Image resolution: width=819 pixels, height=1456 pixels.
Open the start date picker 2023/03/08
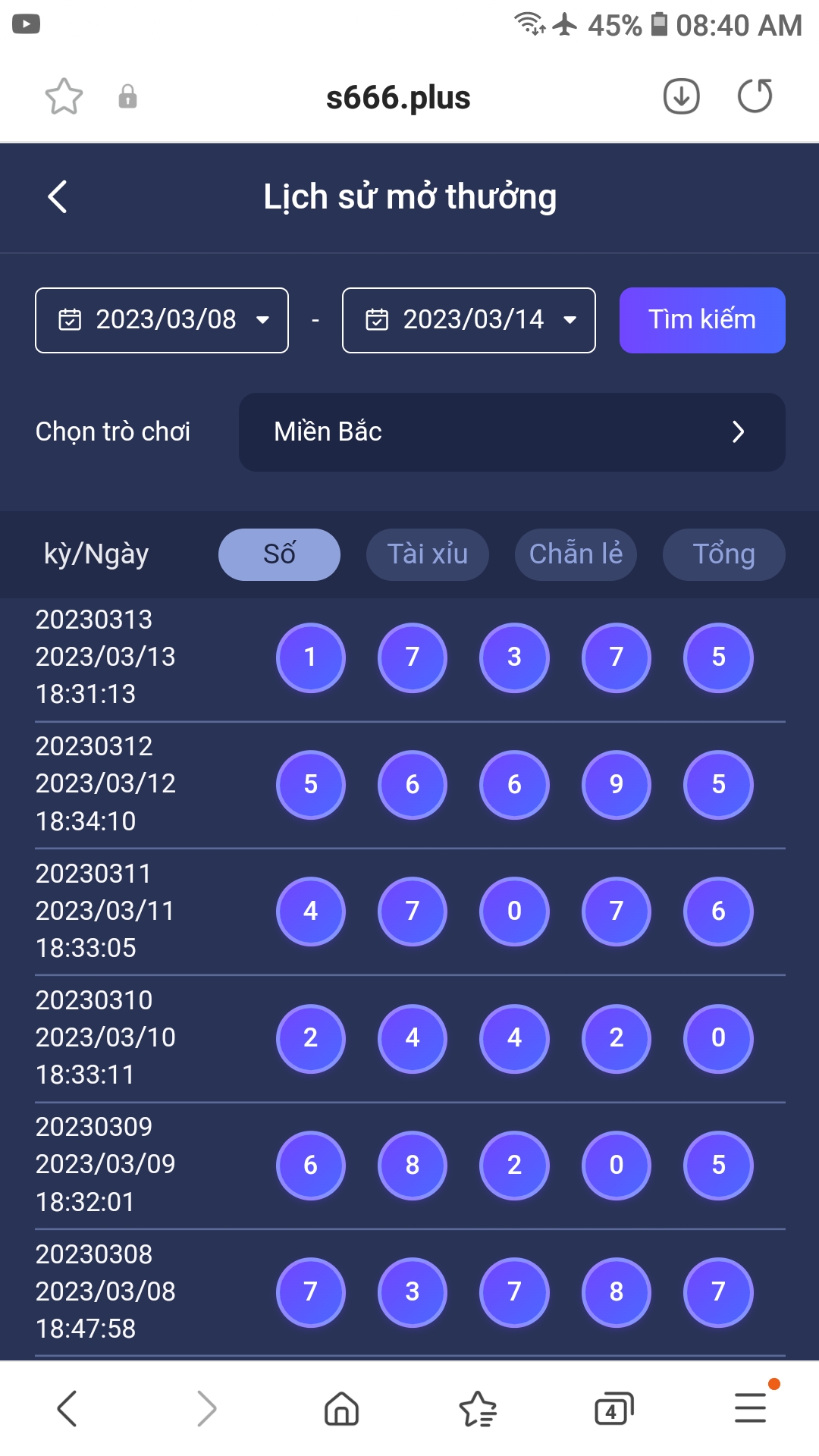162,320
